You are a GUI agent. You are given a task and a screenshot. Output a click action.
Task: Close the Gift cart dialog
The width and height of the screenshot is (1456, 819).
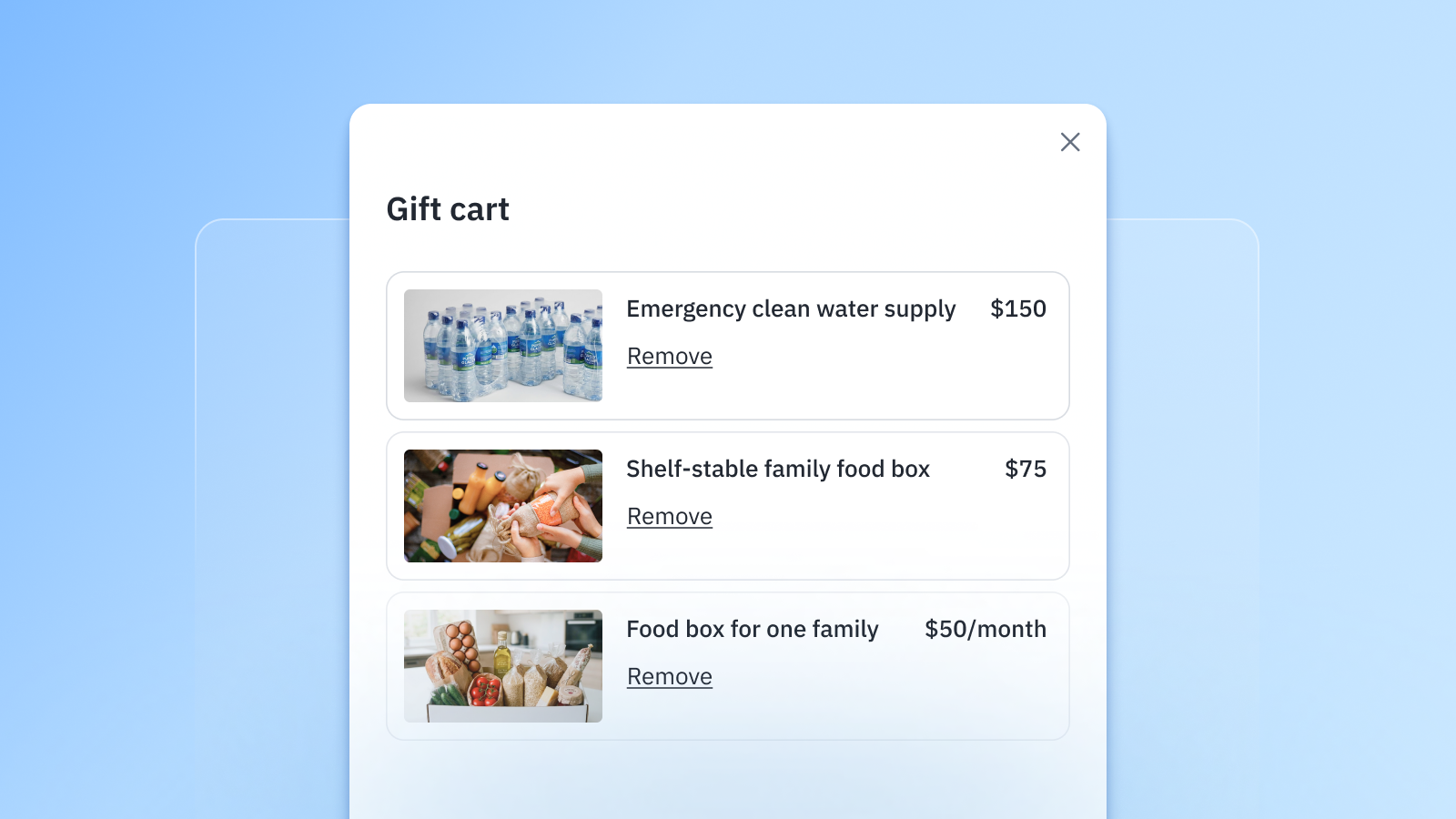pos(1070,142)
